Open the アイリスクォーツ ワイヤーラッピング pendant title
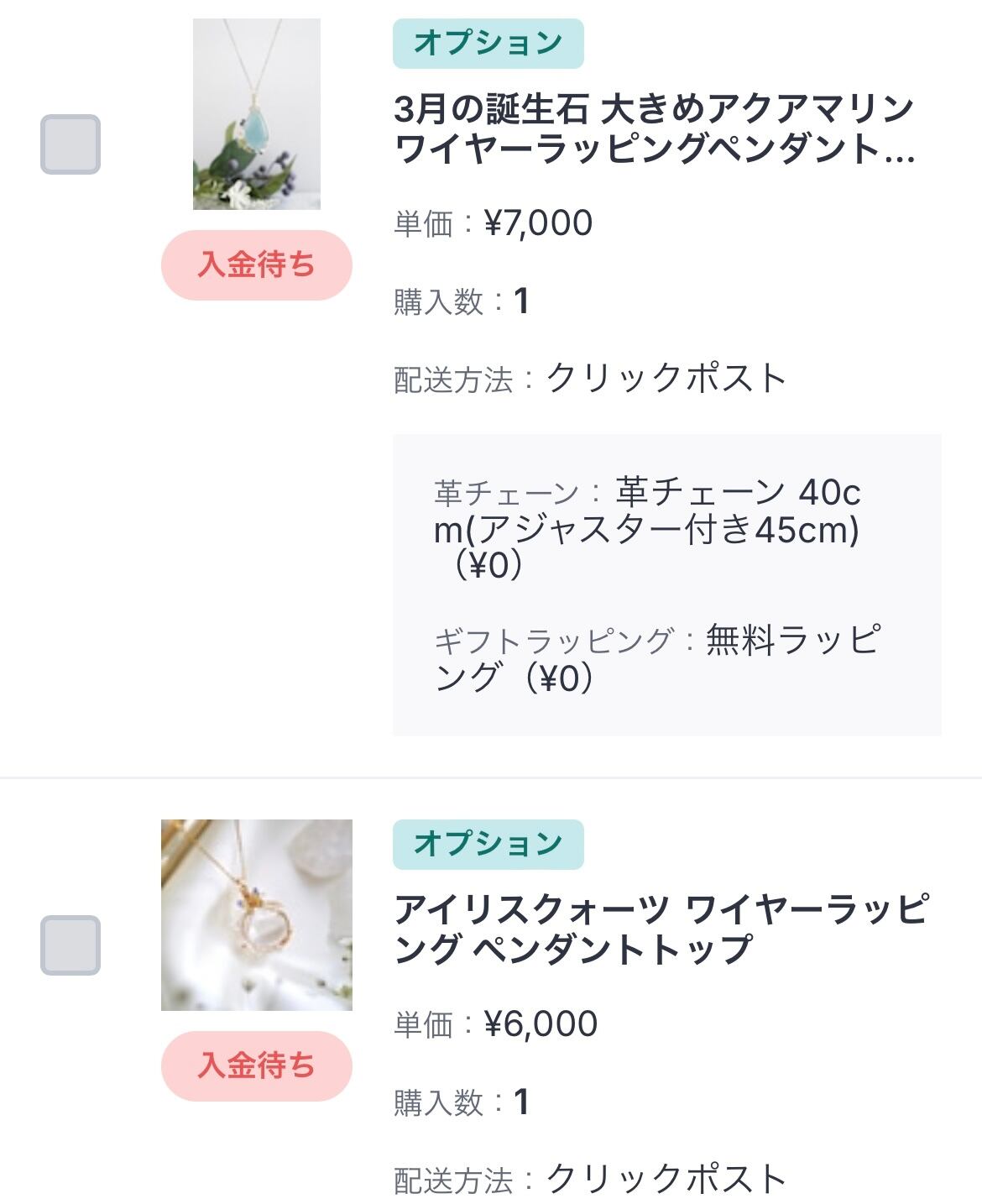 [x=661, y=929]
